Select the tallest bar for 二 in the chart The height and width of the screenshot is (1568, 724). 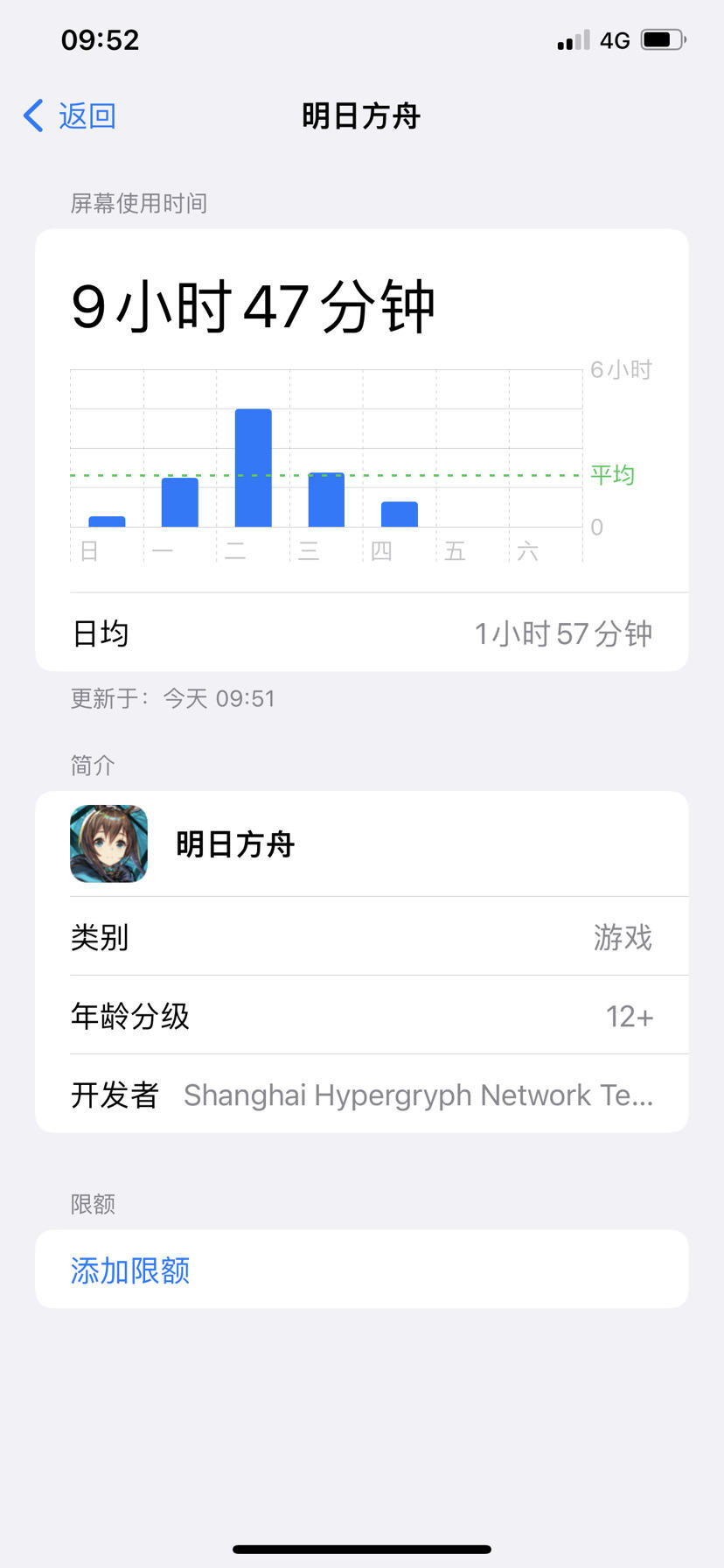(x=253, y=468)
